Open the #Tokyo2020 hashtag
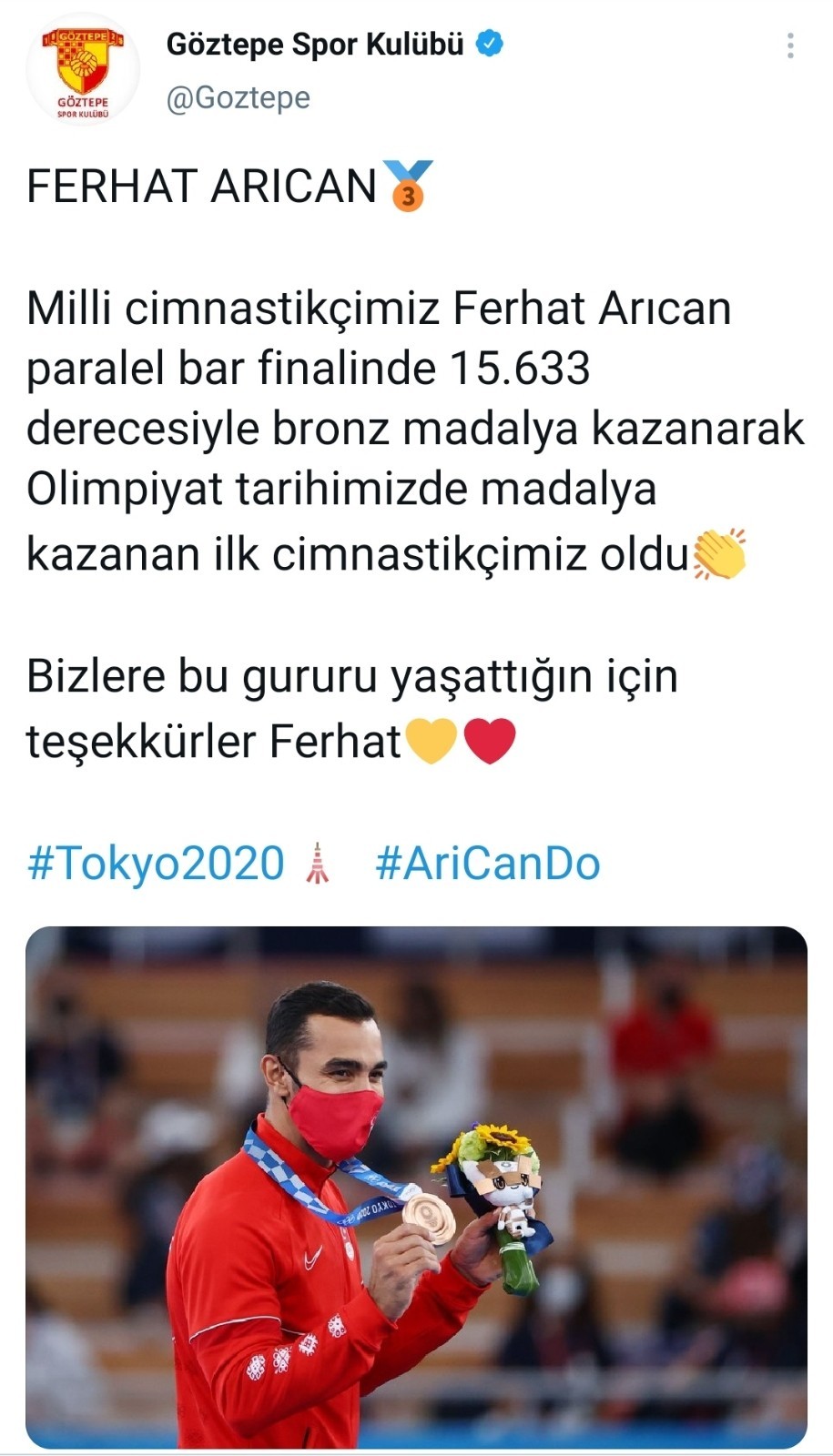Screen dimensions: 833x1456 (x=156, y=863)
